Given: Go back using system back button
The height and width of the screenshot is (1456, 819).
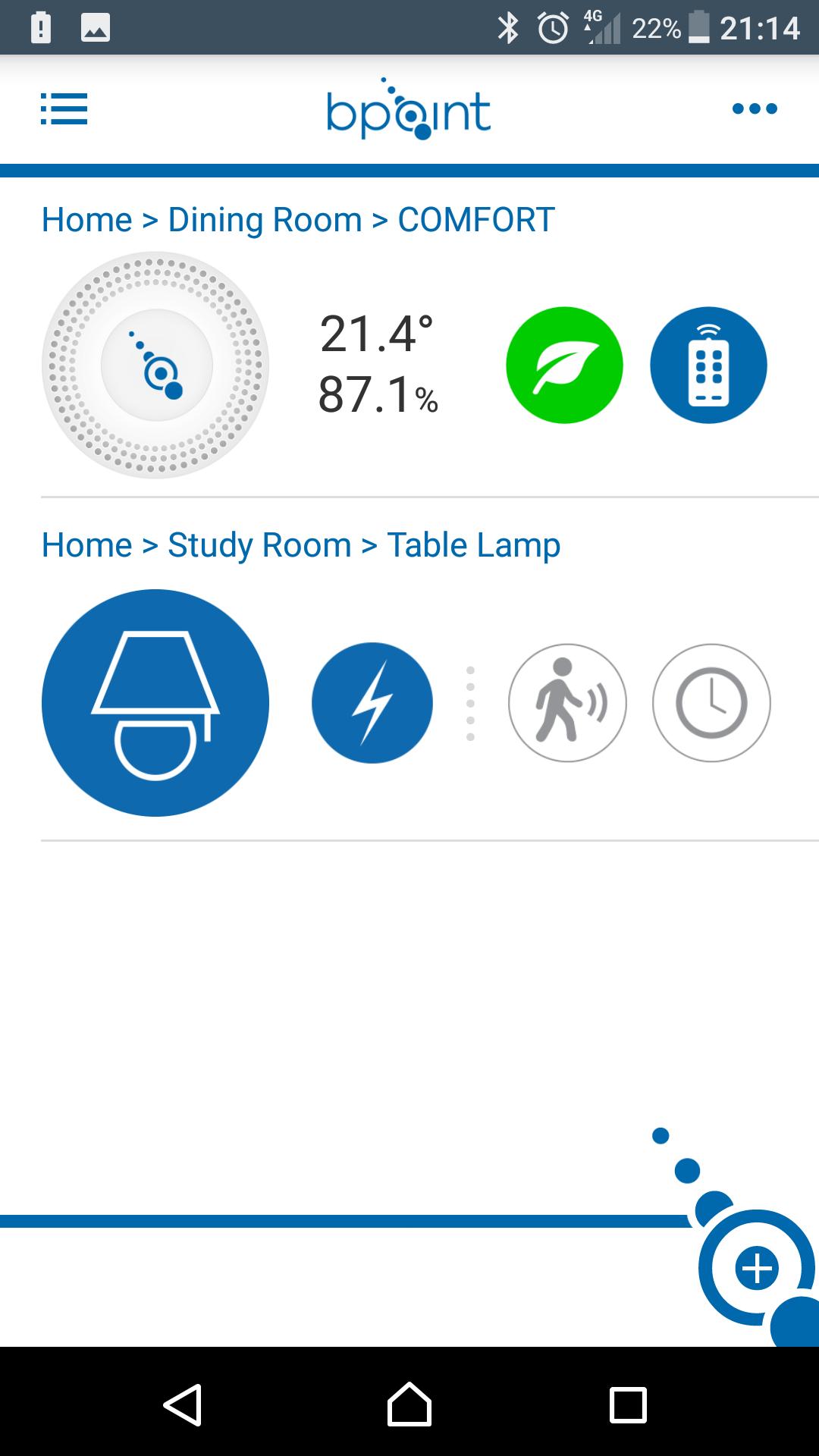Looking at the screenshot, I should 183,1405.
